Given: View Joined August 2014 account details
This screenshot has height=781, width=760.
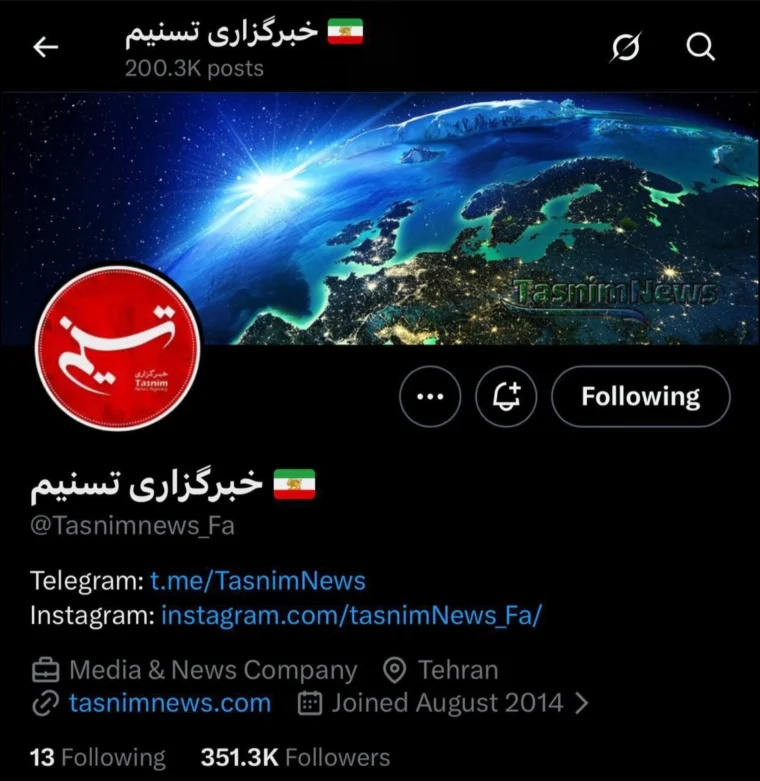Looking at the screenshot, I should pyautogui.click(x=447, y=703).
